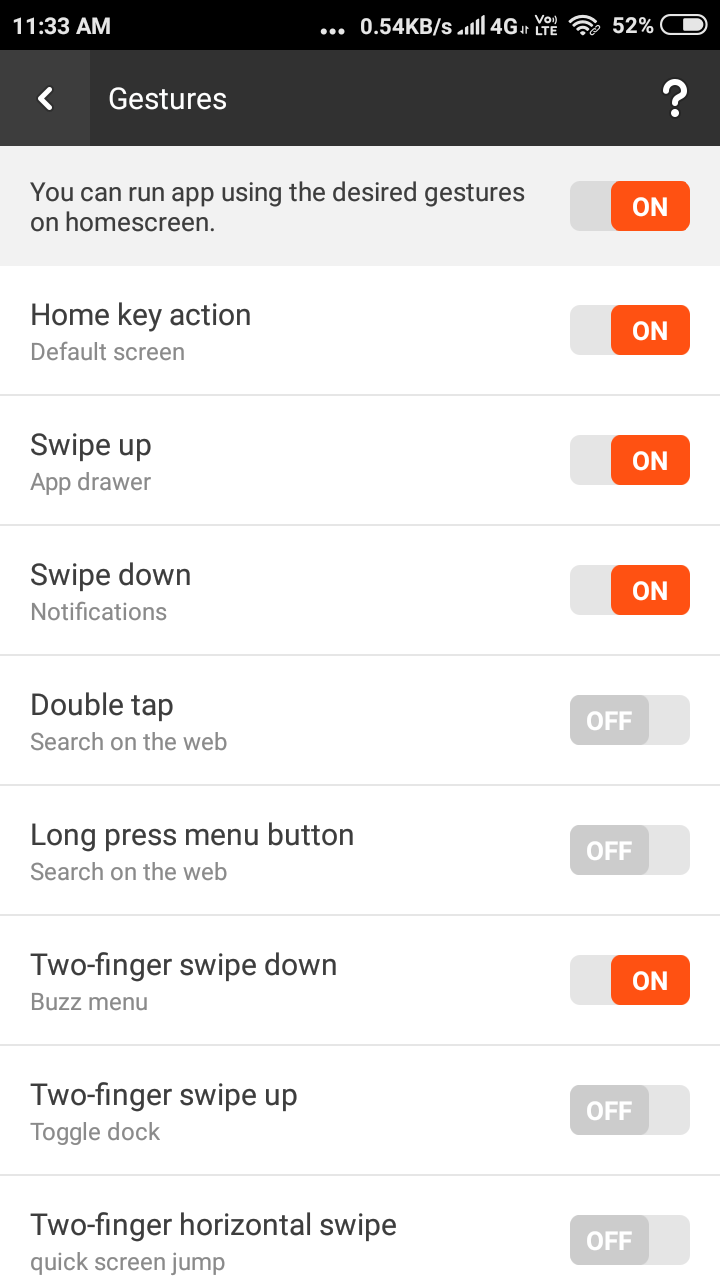Screen dimensions: 720x1280
Task: Open the Swipe up gesture row
Action: click(x=360, y=461)
